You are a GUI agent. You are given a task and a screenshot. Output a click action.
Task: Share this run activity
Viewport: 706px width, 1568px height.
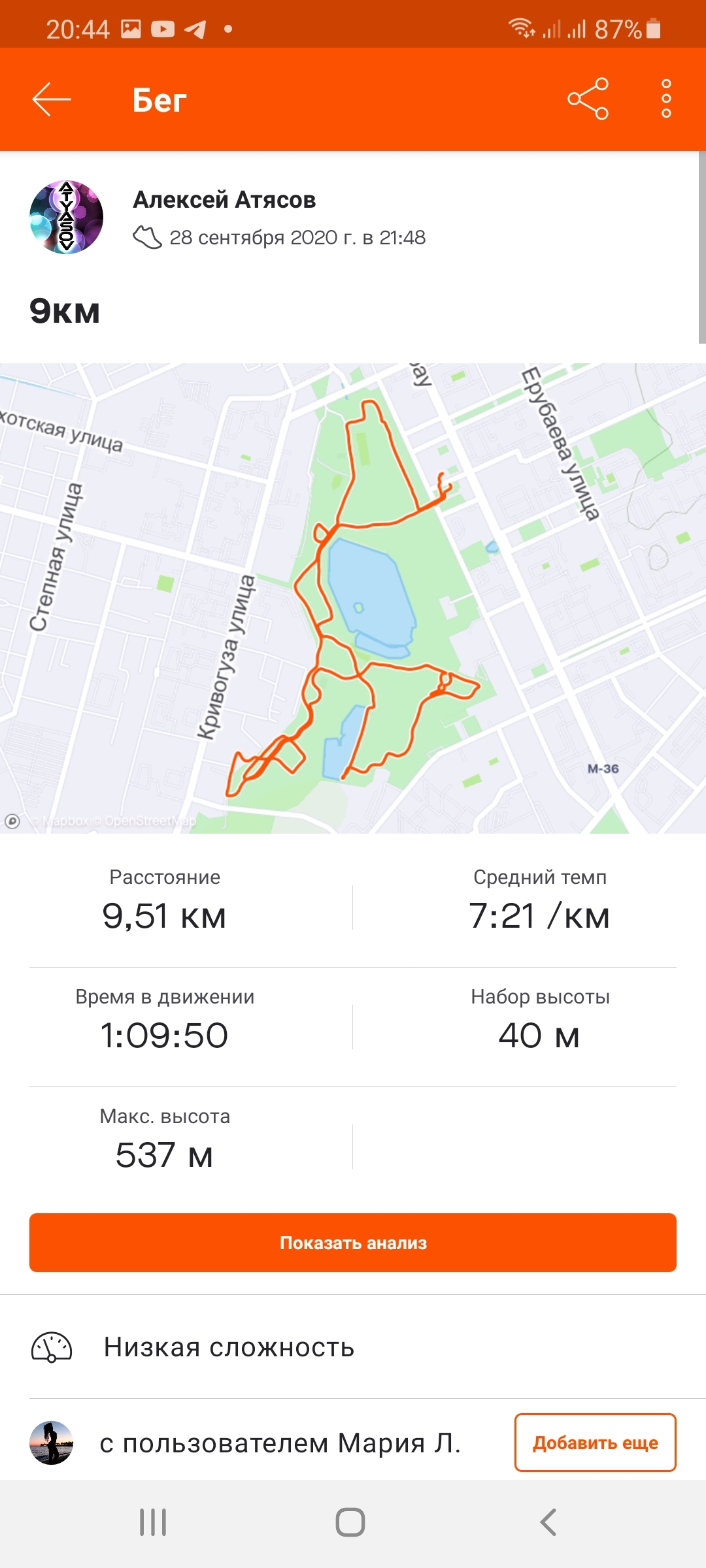point(588,99)
